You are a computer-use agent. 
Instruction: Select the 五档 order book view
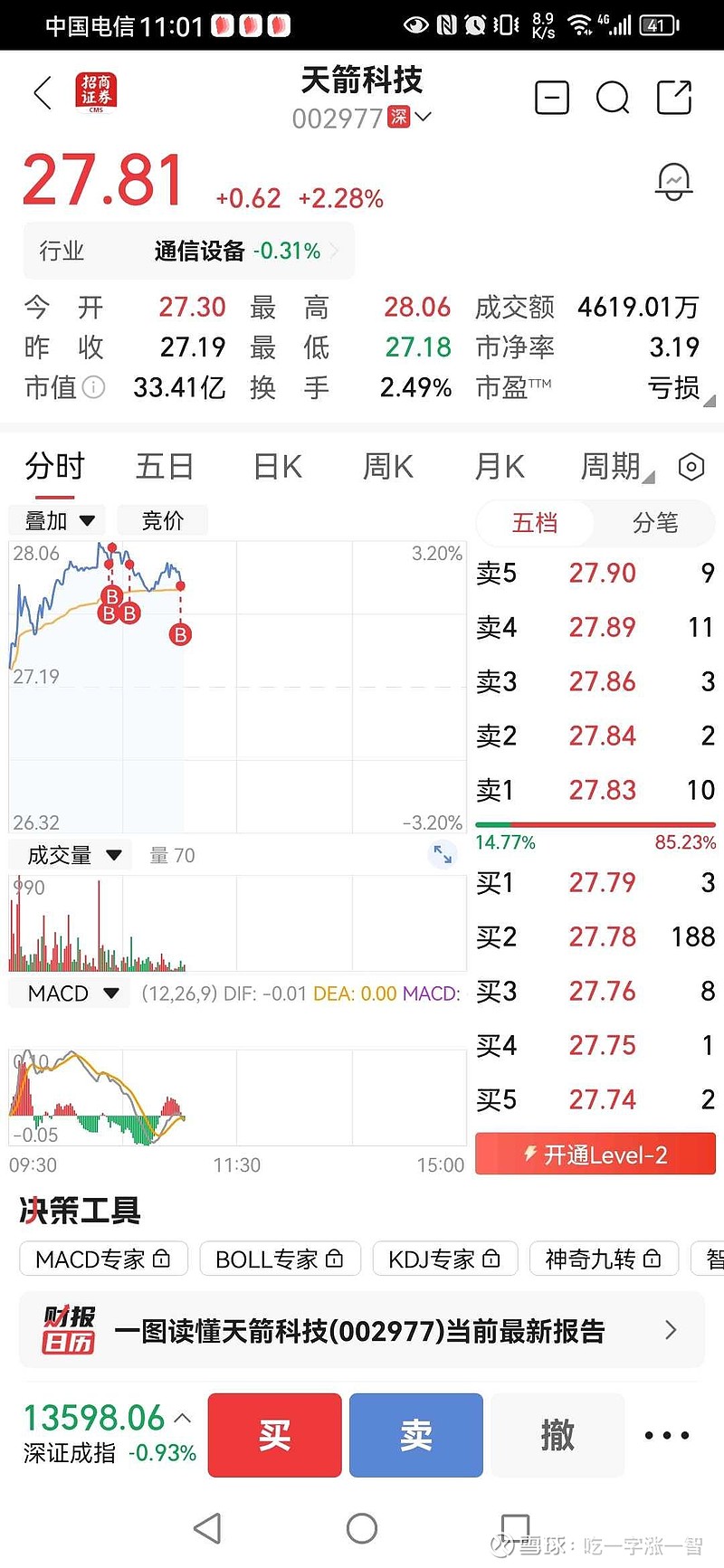point(536,523)
